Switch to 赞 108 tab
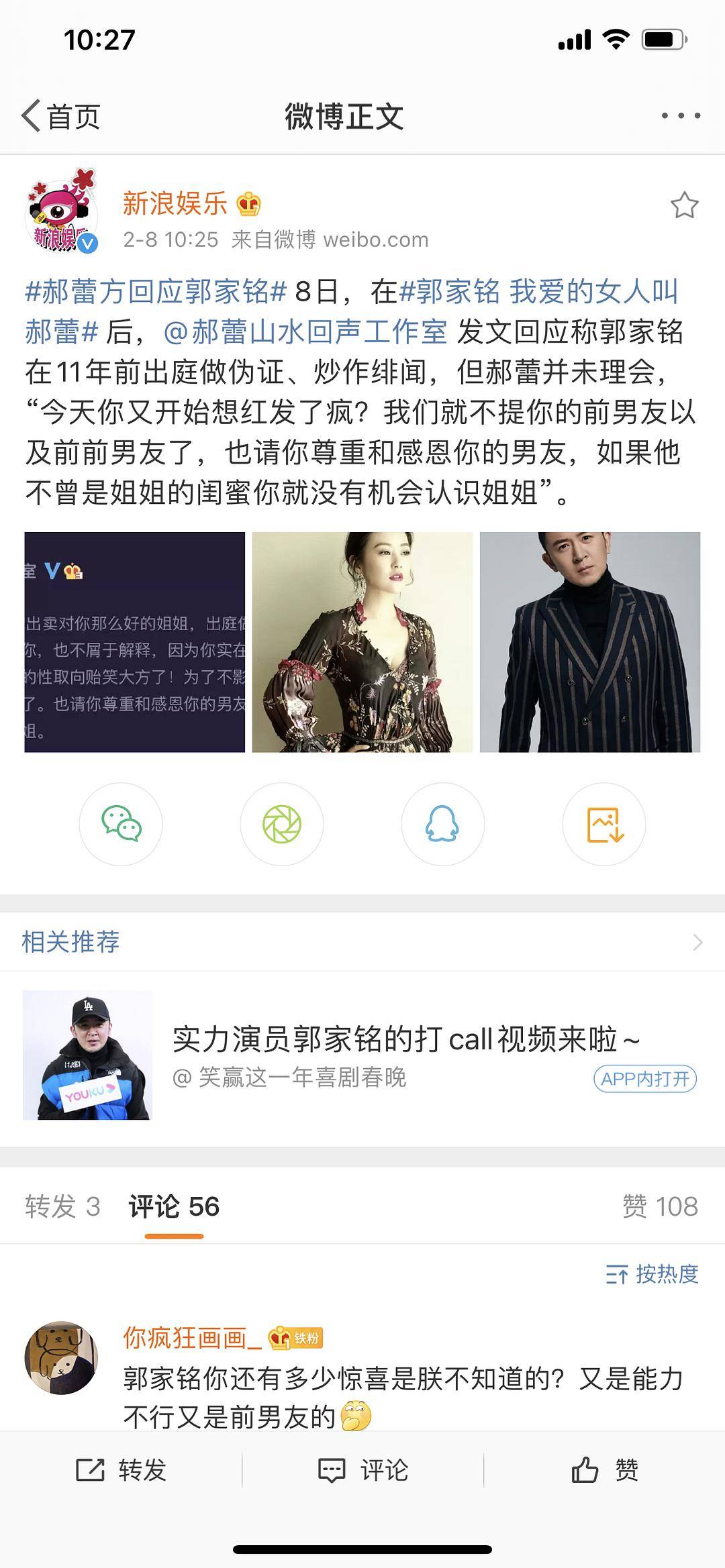725x1568 pixels. (x=660, y=1207)
